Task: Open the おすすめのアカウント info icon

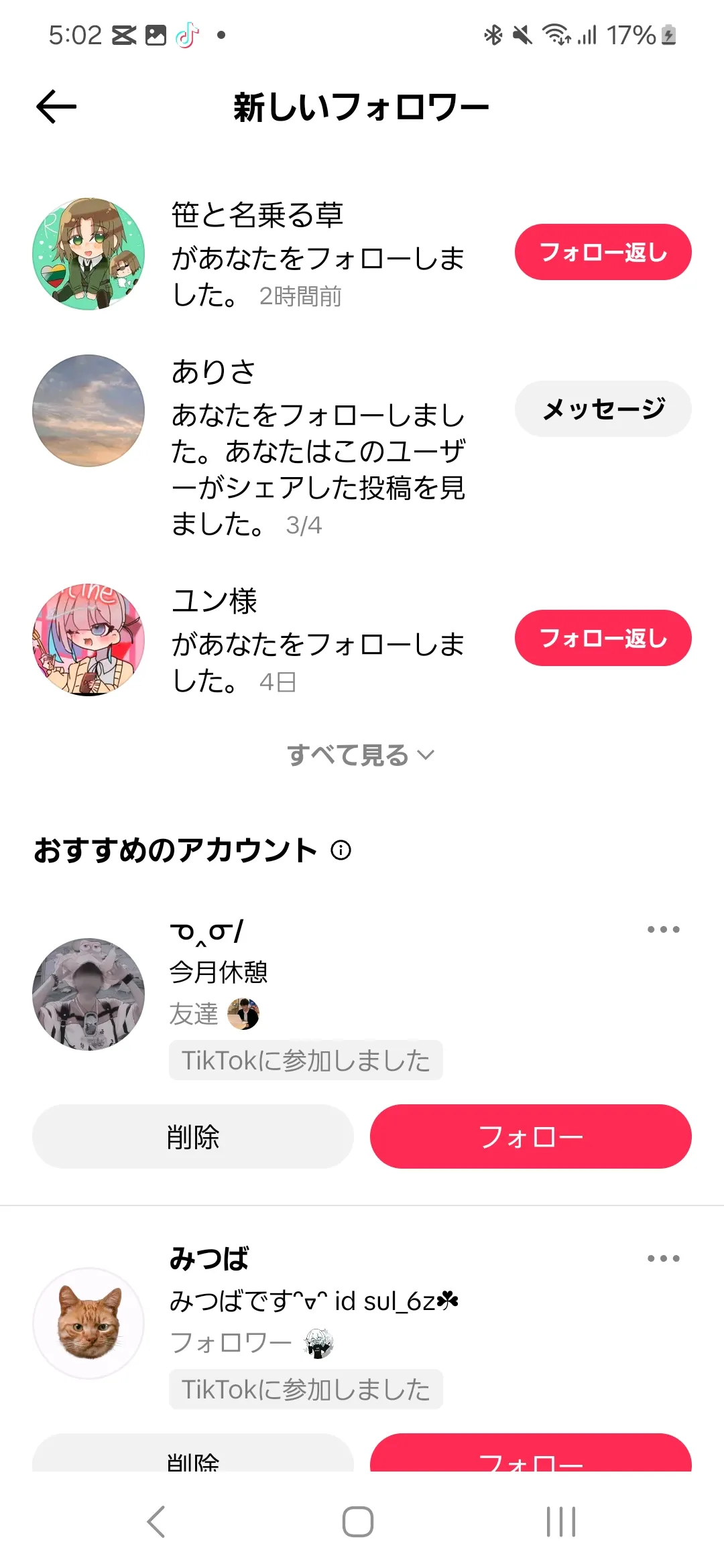Action: coord(341,850)
